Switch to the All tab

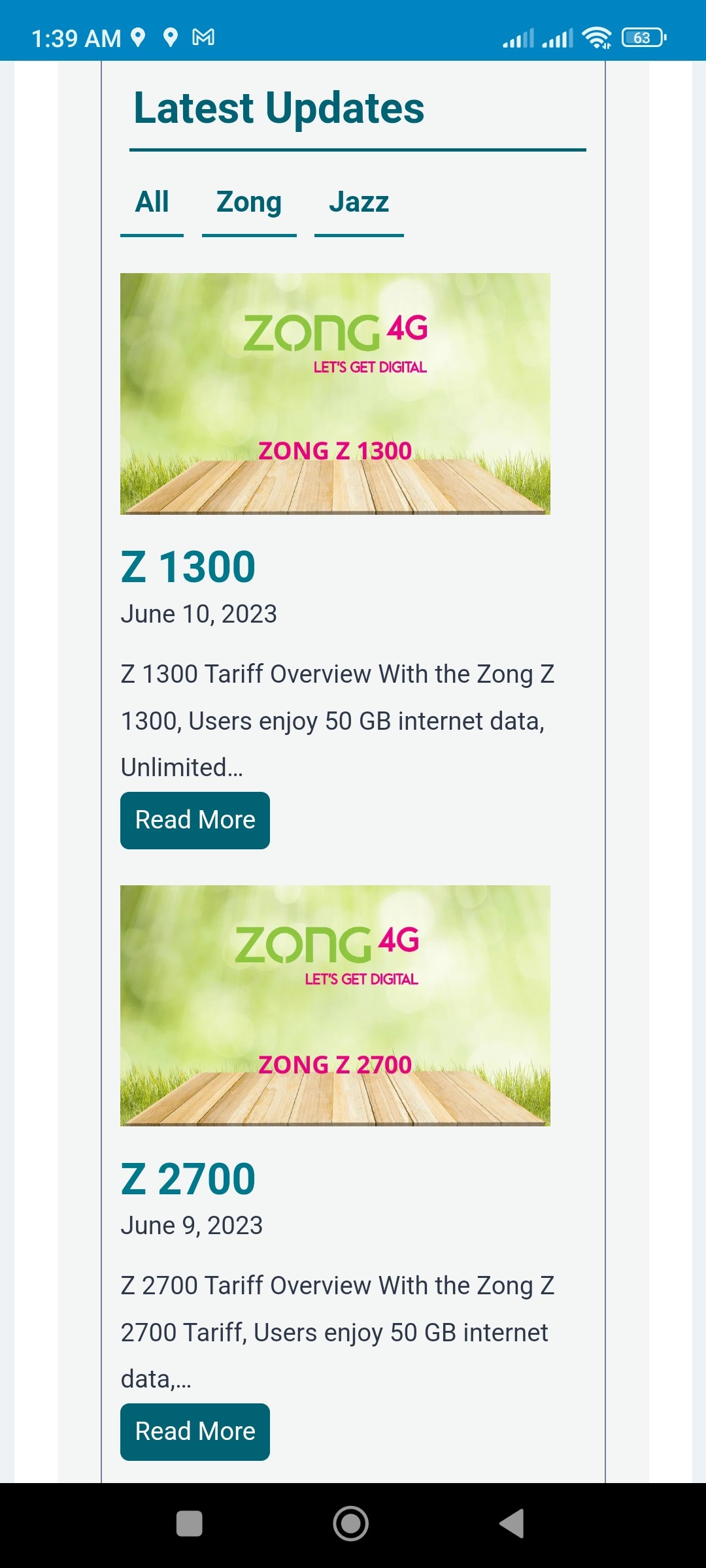click(152, 203)
